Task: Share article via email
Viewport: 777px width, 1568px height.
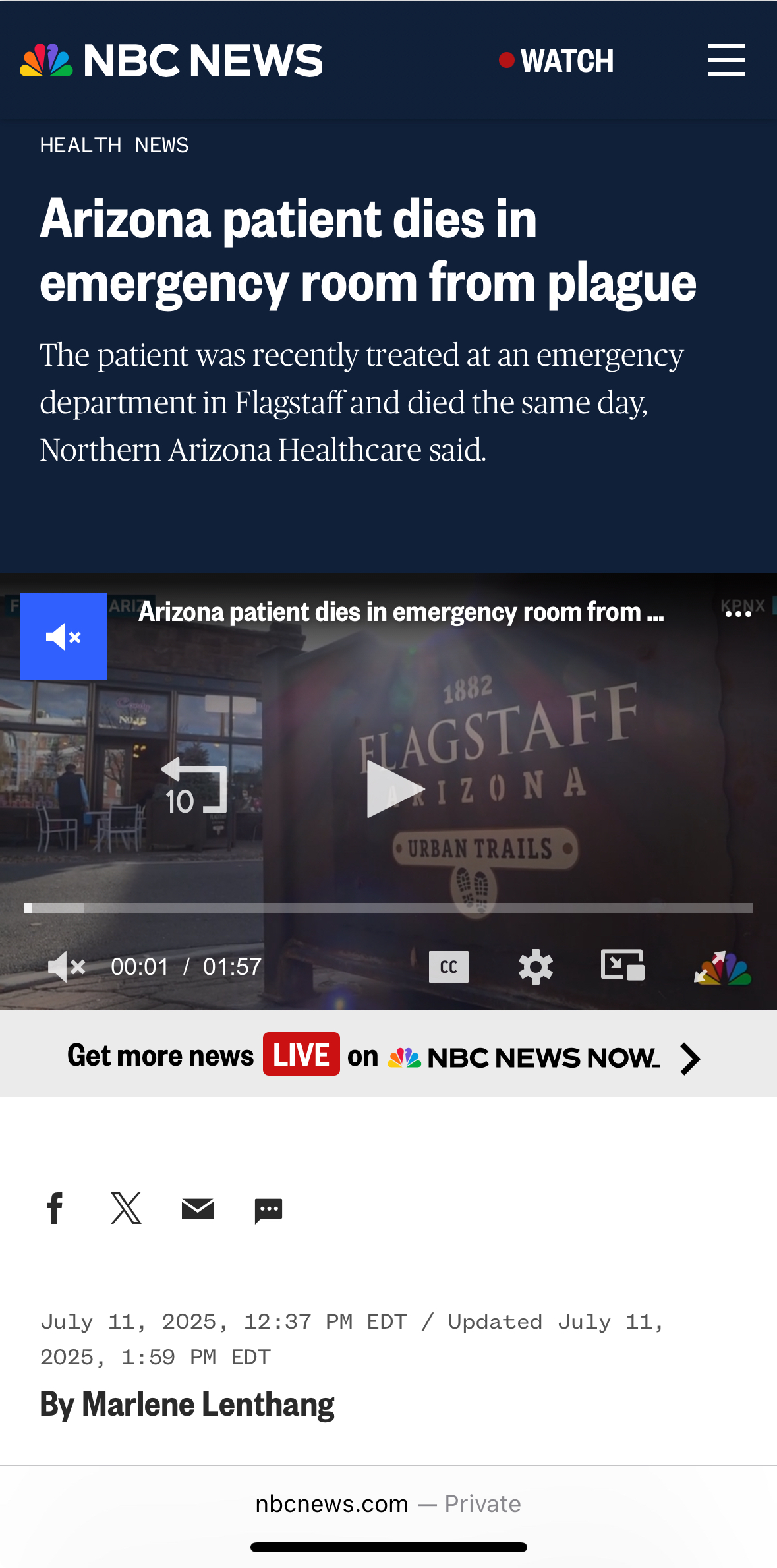Action: (x=198, y=1209)
